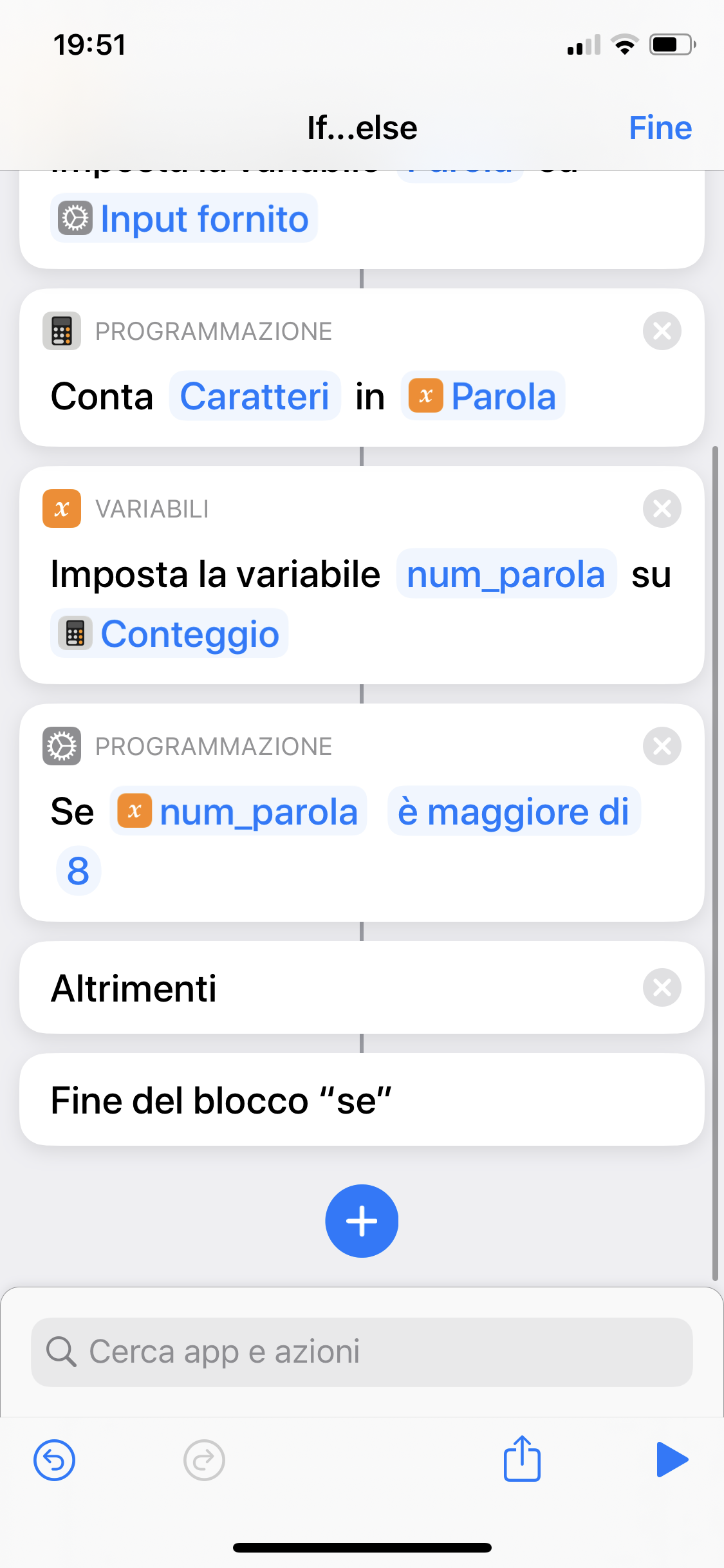This screenshot has height=1568, width=724.
Task: Tap the Parola variable in Conta action
Action: point(483,396)
